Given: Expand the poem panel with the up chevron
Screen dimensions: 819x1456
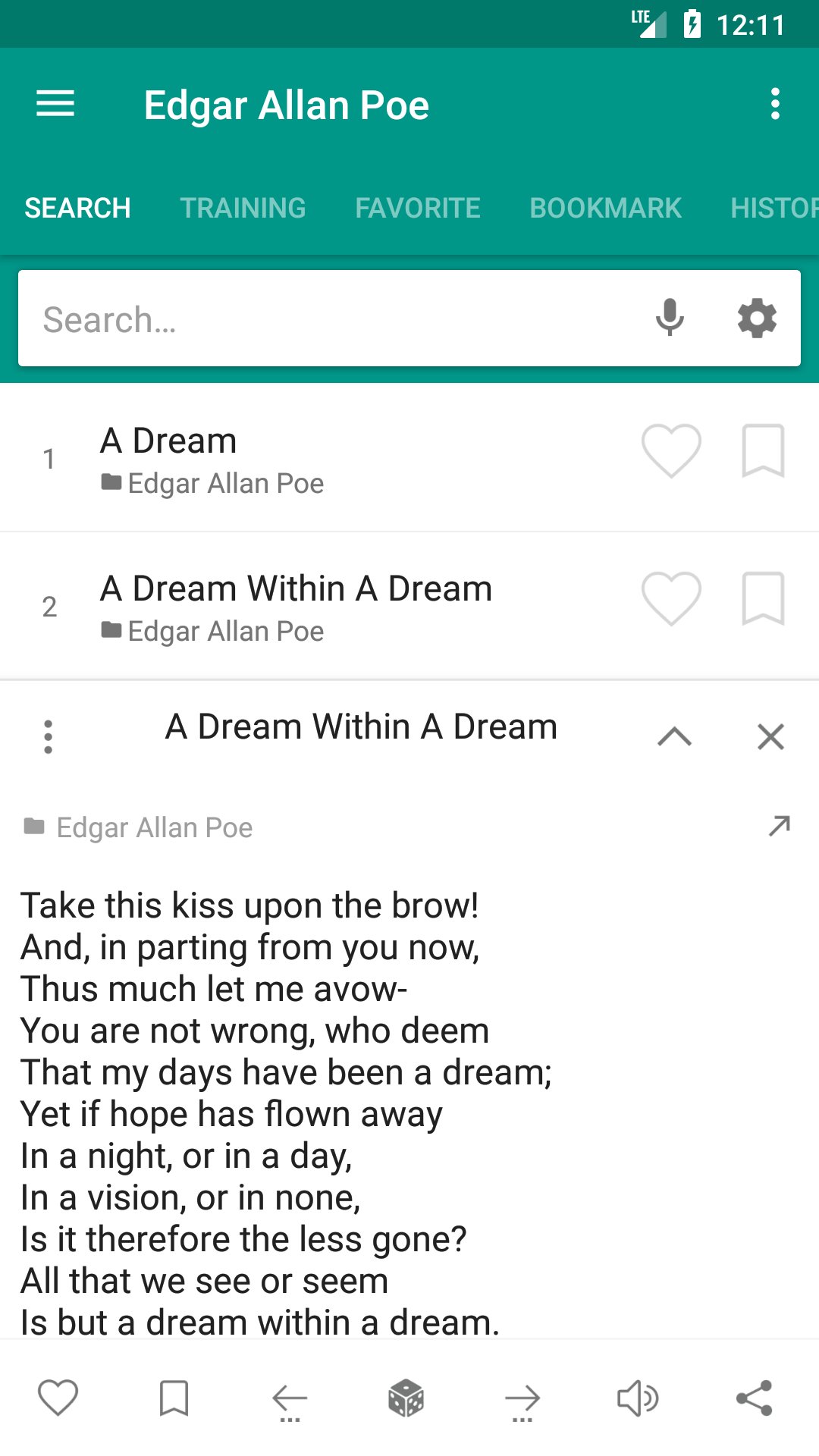Looking at the screenshot, I should (x=674, y=736).
